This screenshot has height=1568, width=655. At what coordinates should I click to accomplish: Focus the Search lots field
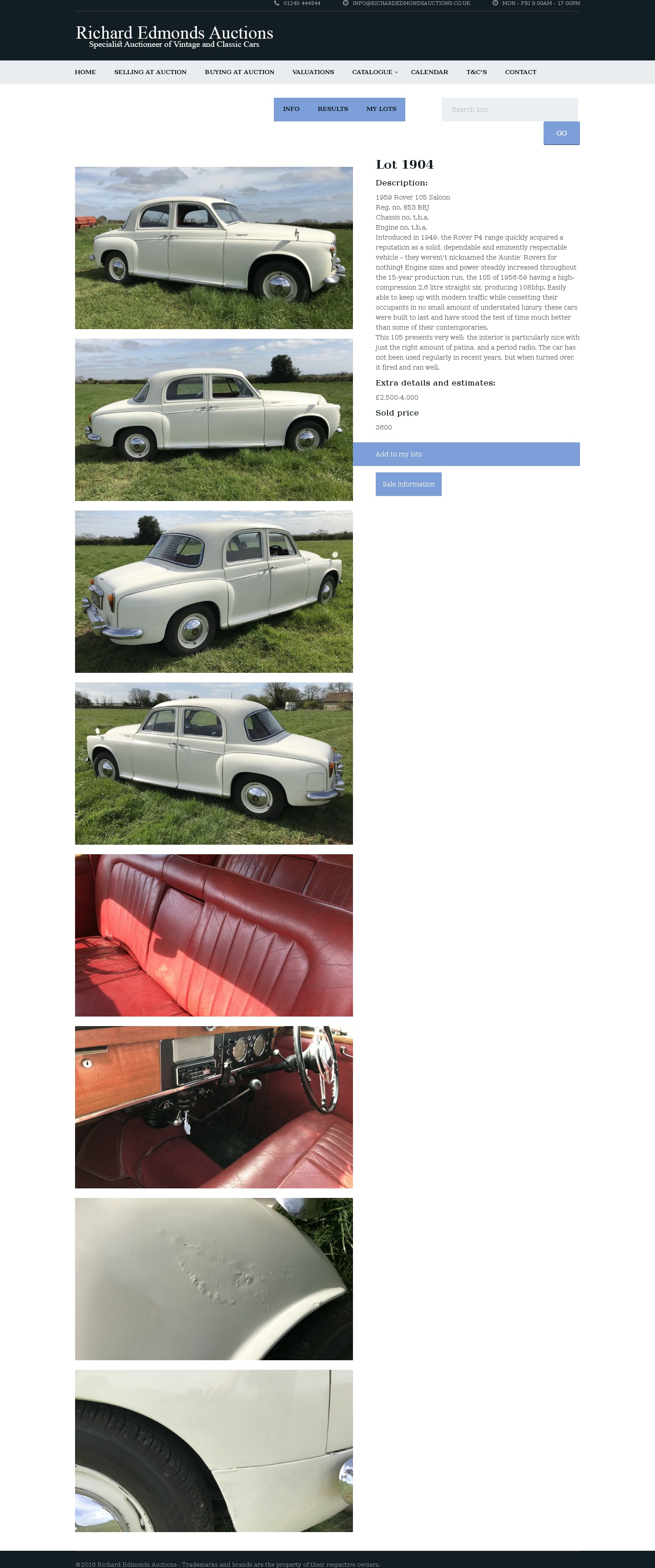pos(509,110)
